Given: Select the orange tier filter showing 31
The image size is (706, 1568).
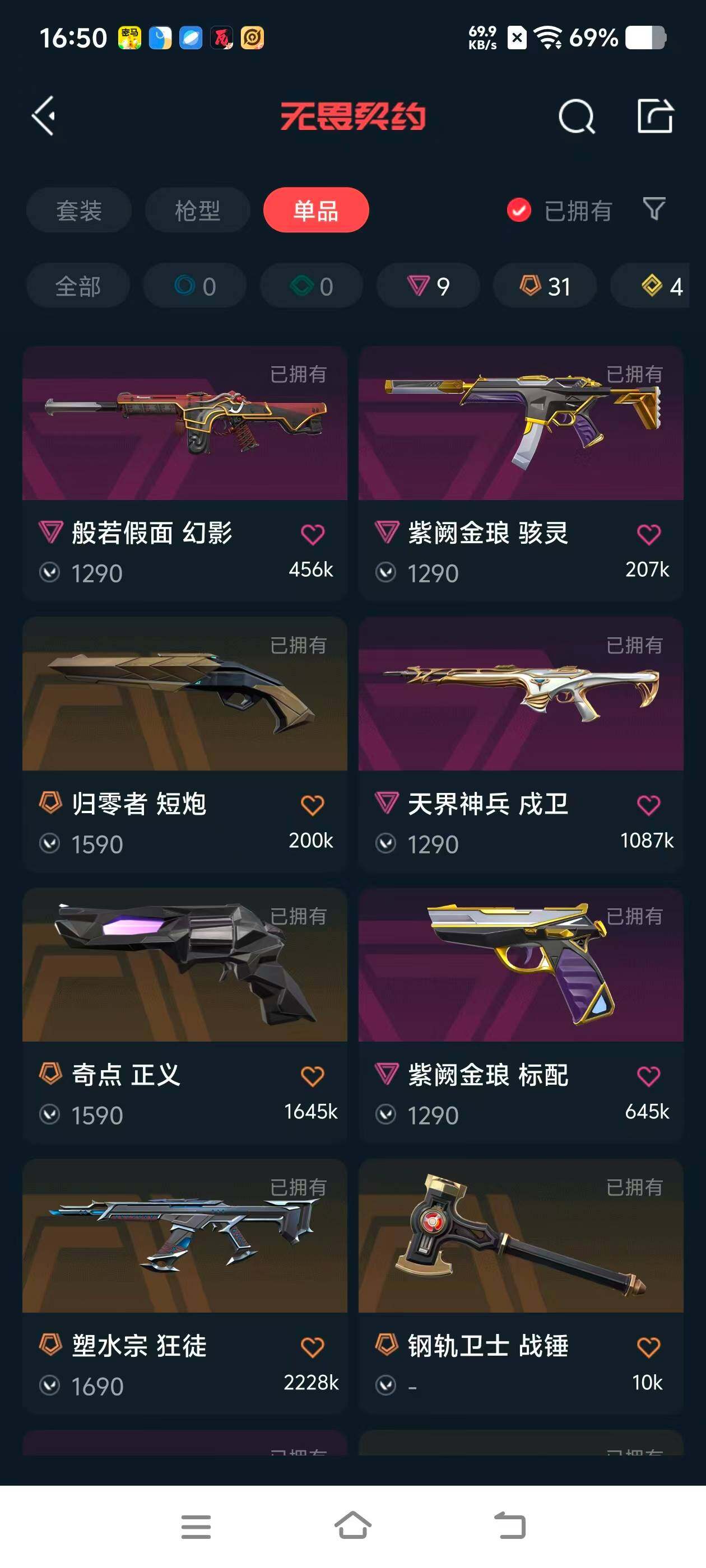Looking at the screenshot, I should 543,286.
